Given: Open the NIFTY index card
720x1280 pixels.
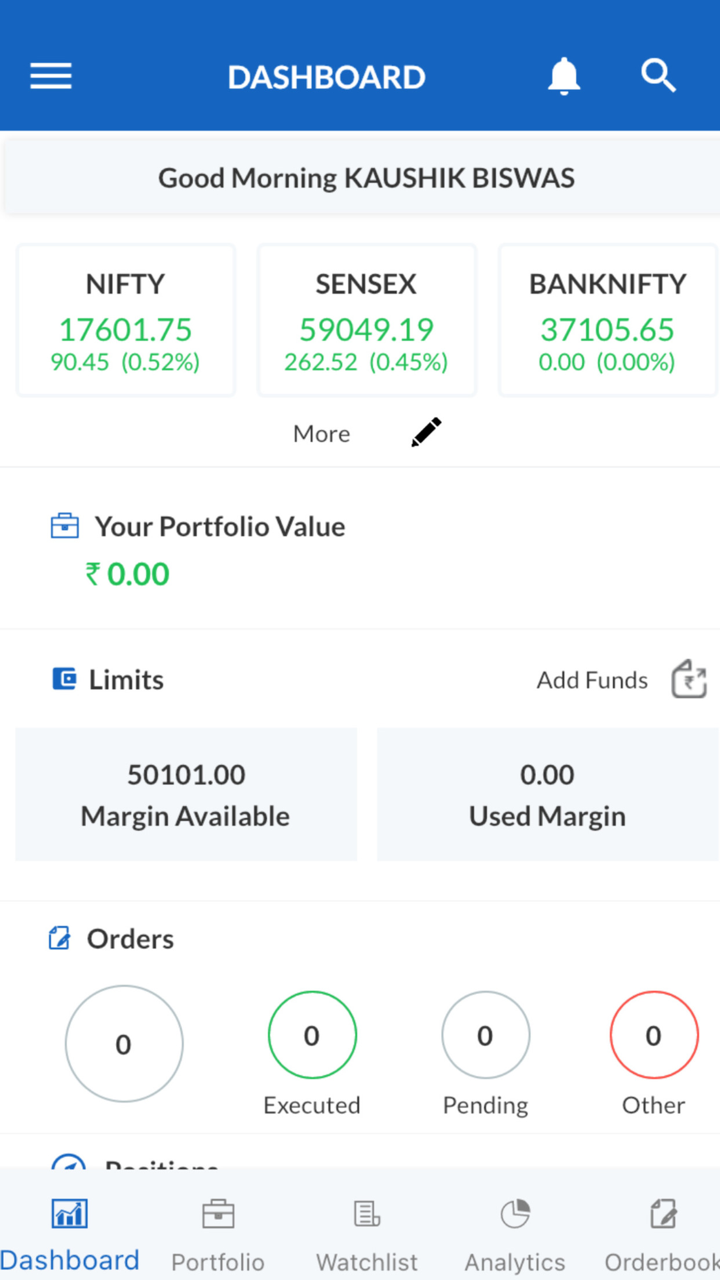Looking at the screenshot, I should (126, 320).
